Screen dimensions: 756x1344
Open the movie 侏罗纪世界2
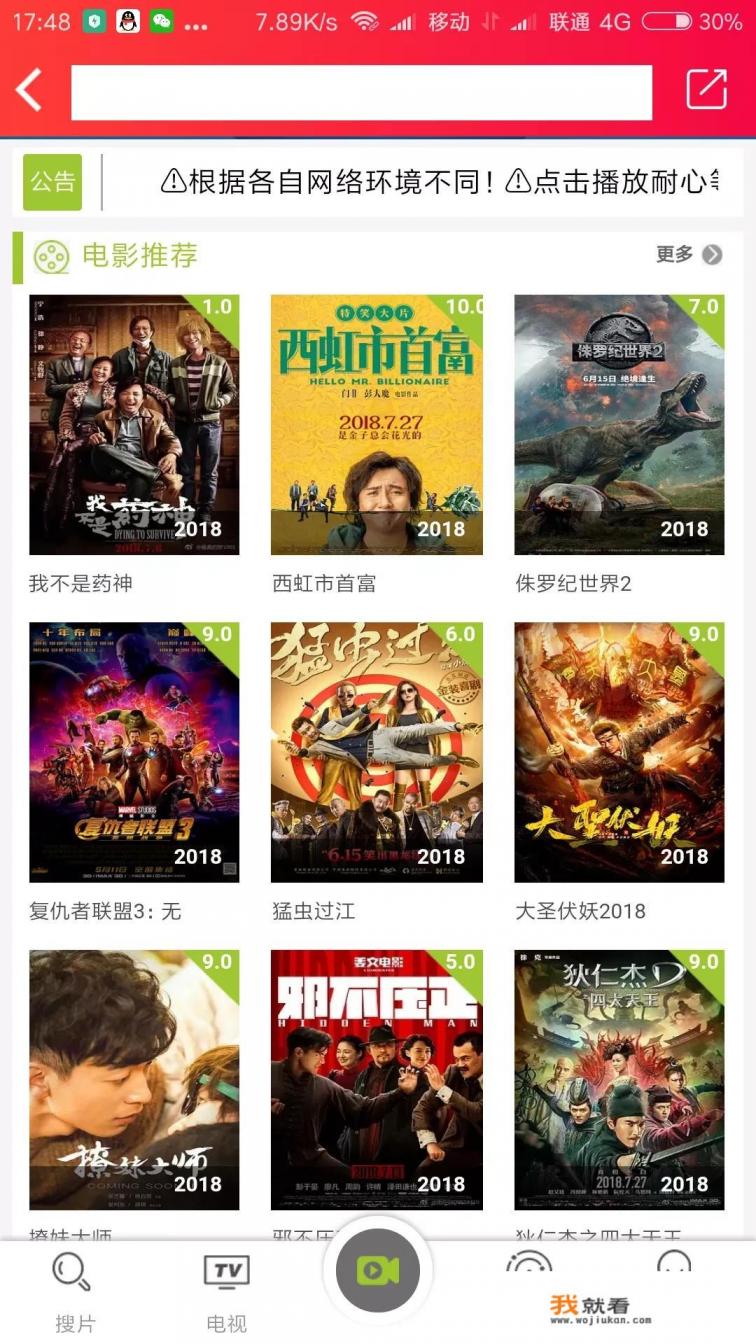619,425
